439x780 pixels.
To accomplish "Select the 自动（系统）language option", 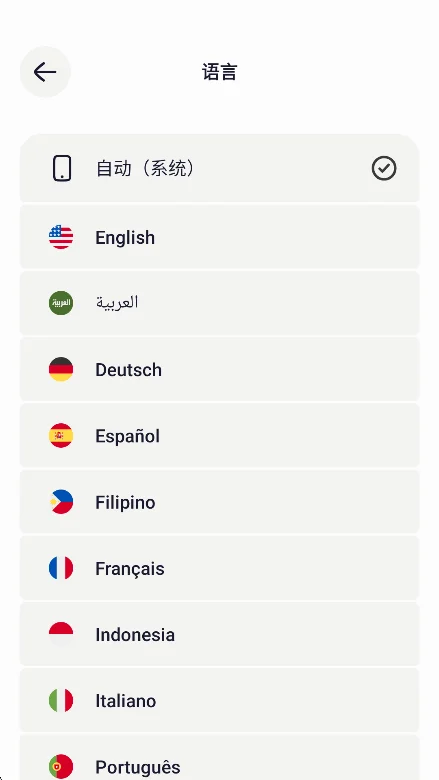I will coord(219,168).
